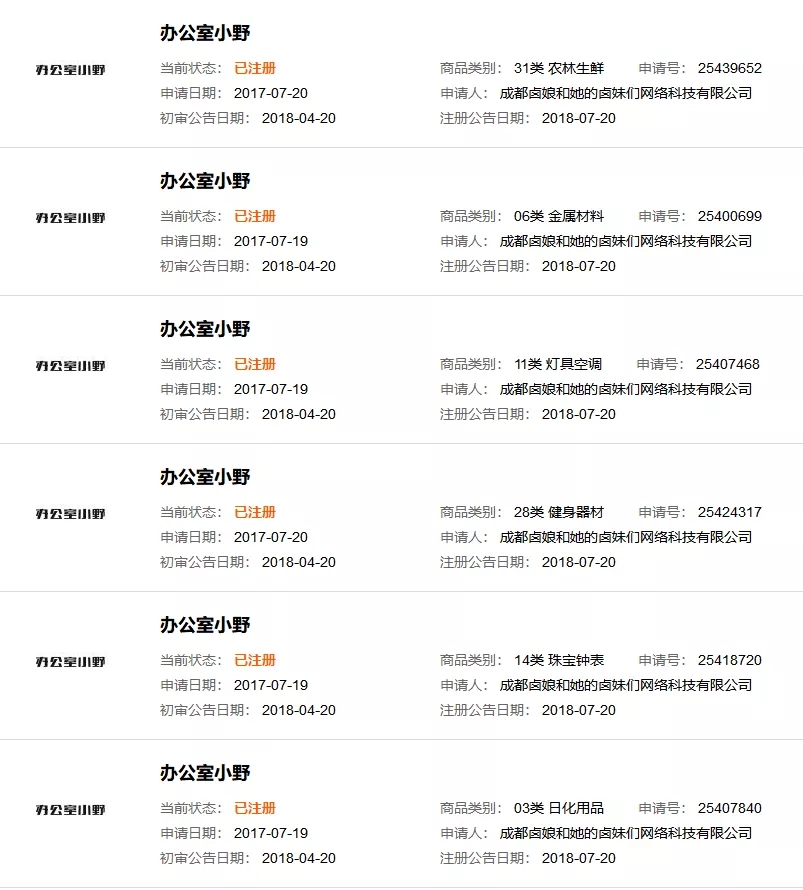View the 11类 灯具空调 trademark entry

205,329
